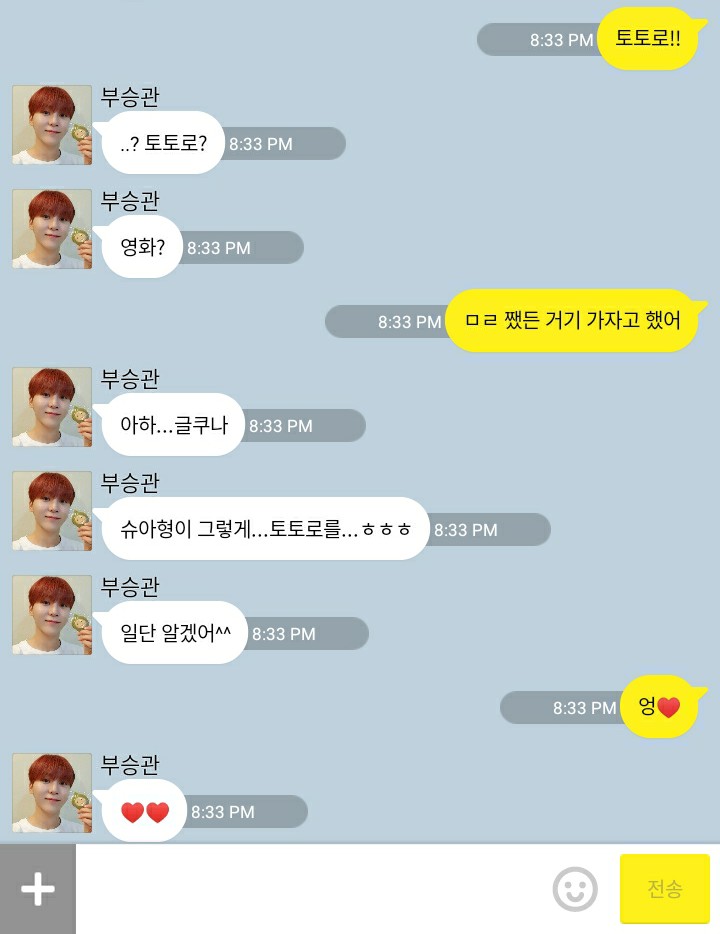The width and height of the screenshot is (720, 934).
Task: Open 부승관's avatar beside the two-hearts message
Action: click(52, 793)
